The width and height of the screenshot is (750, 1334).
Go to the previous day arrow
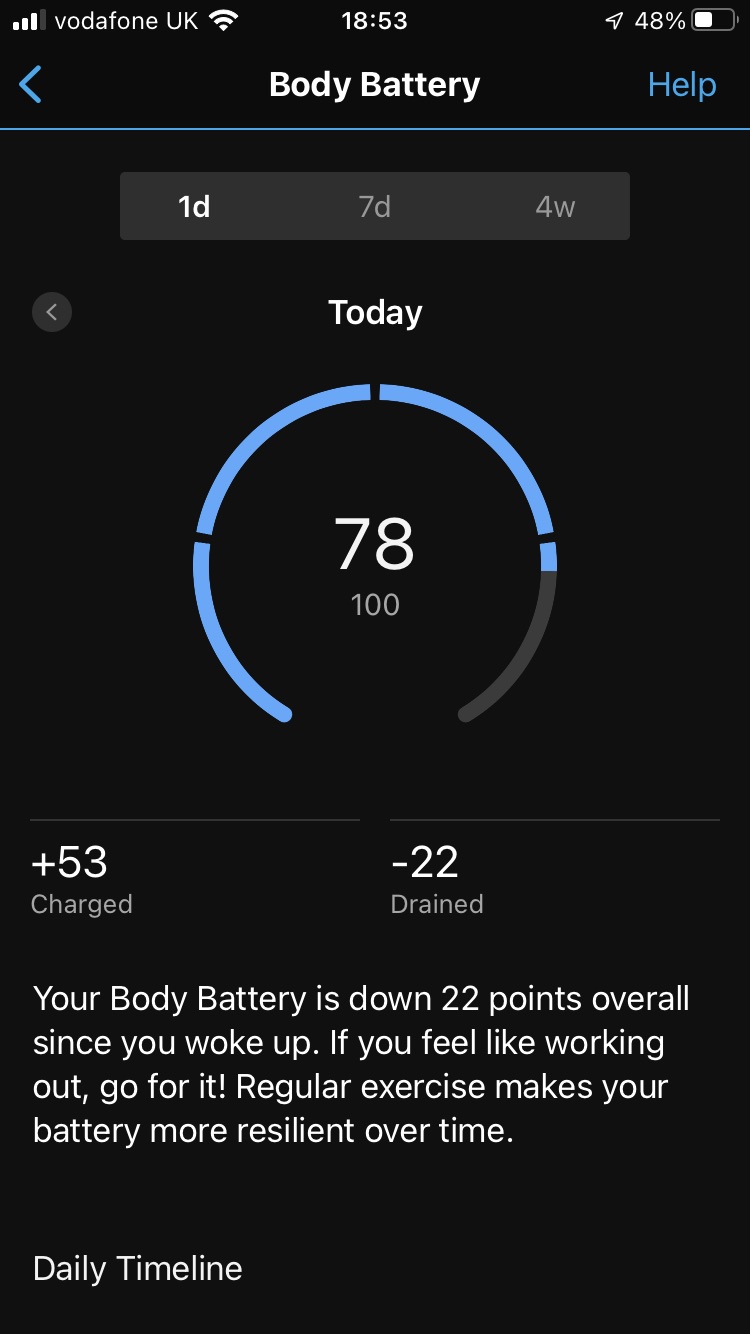tap(52, 313)
